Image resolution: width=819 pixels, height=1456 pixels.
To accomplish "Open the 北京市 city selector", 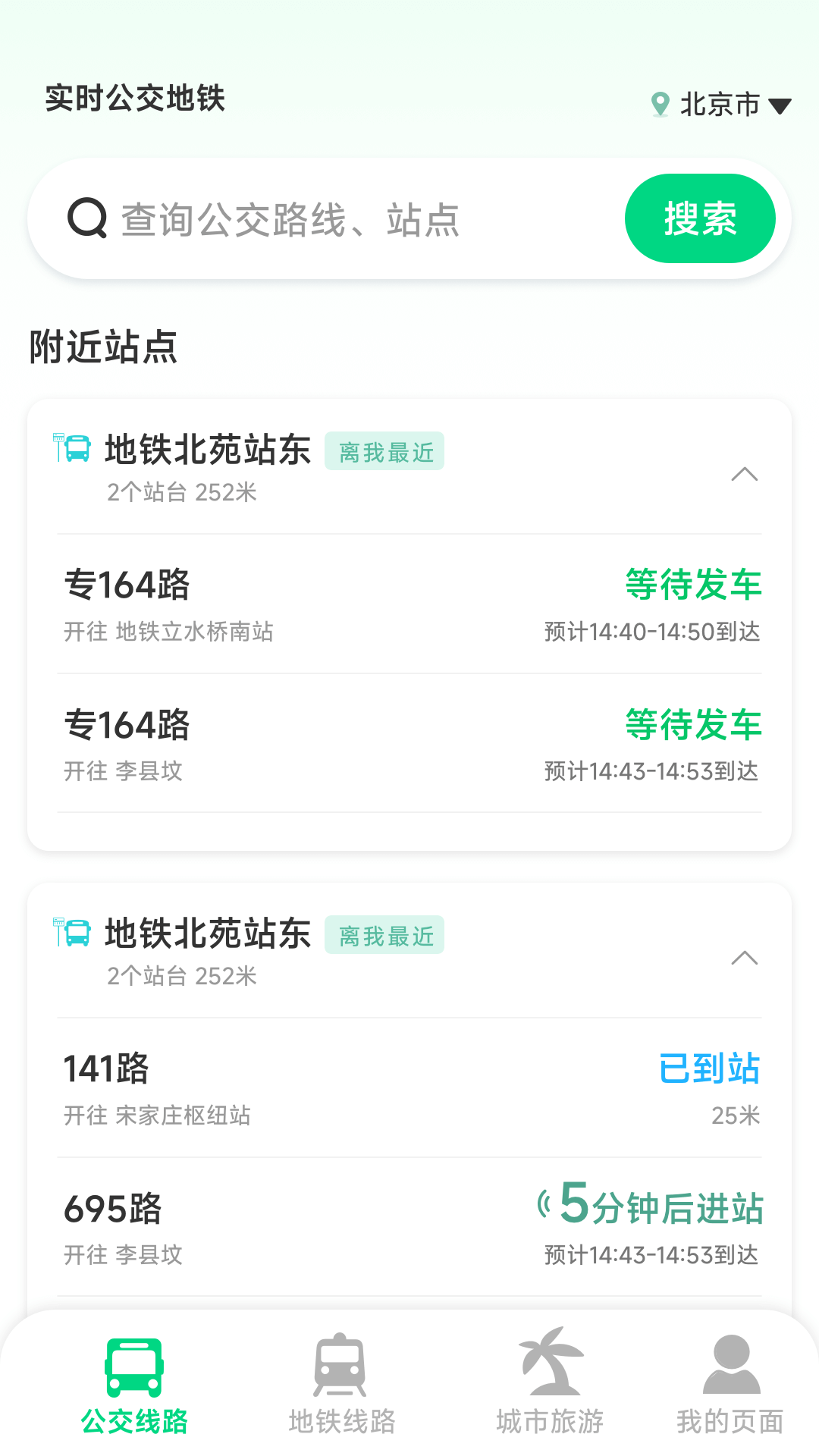I will 720,105.
